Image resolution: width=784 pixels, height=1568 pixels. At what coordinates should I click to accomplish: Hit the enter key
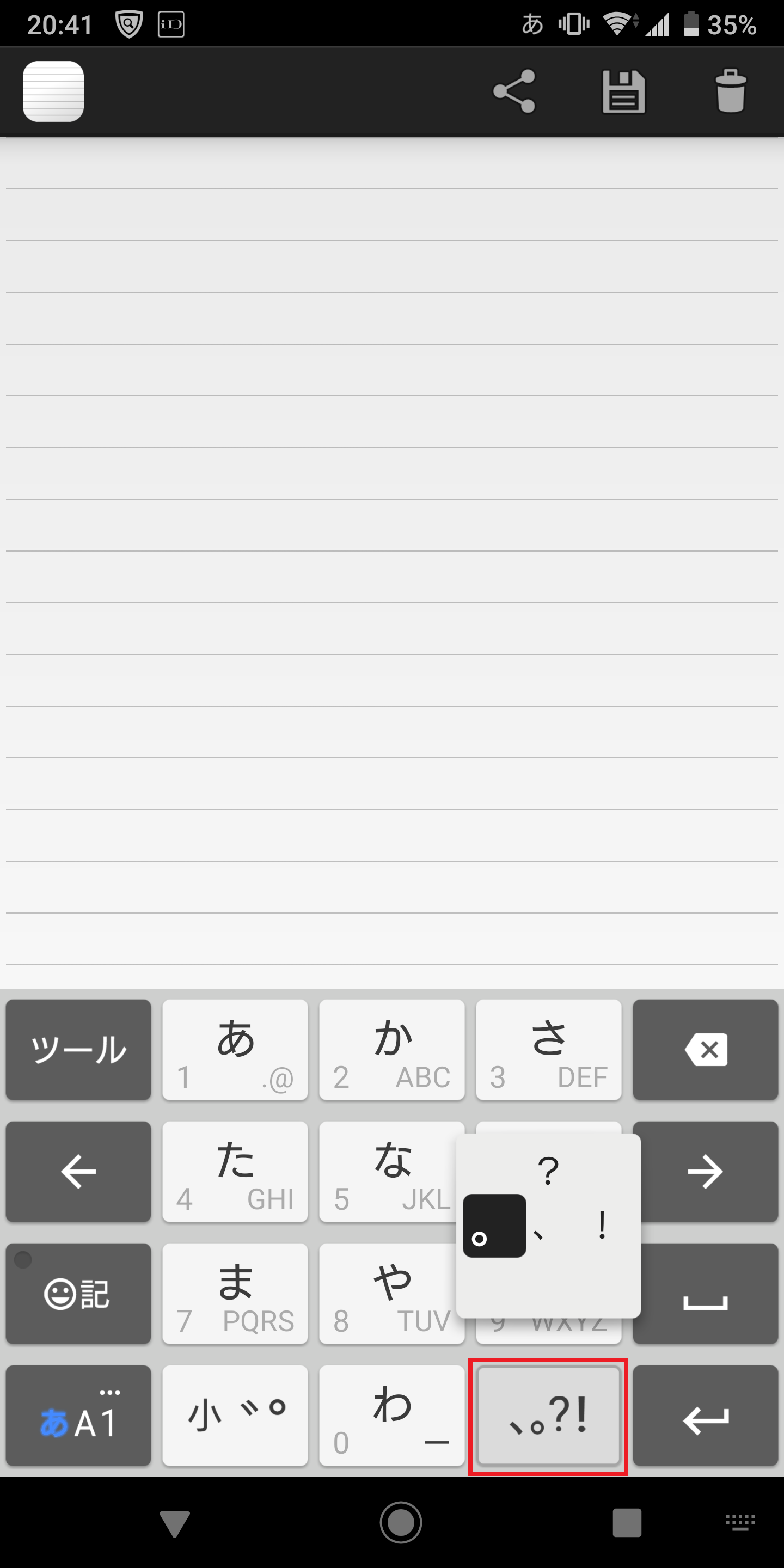tap(706, 1416)
